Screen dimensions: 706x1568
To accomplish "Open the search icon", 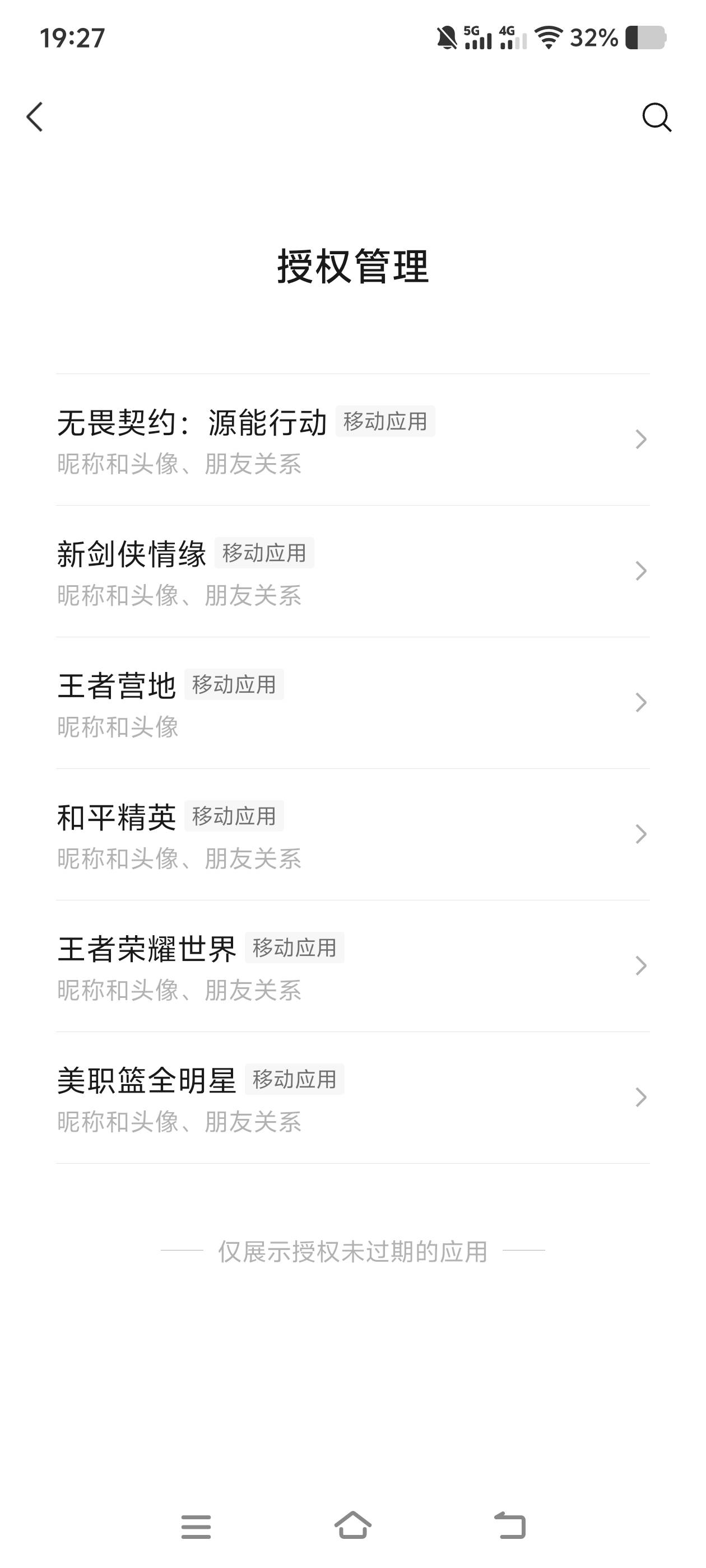I will [x=657, y=117].
